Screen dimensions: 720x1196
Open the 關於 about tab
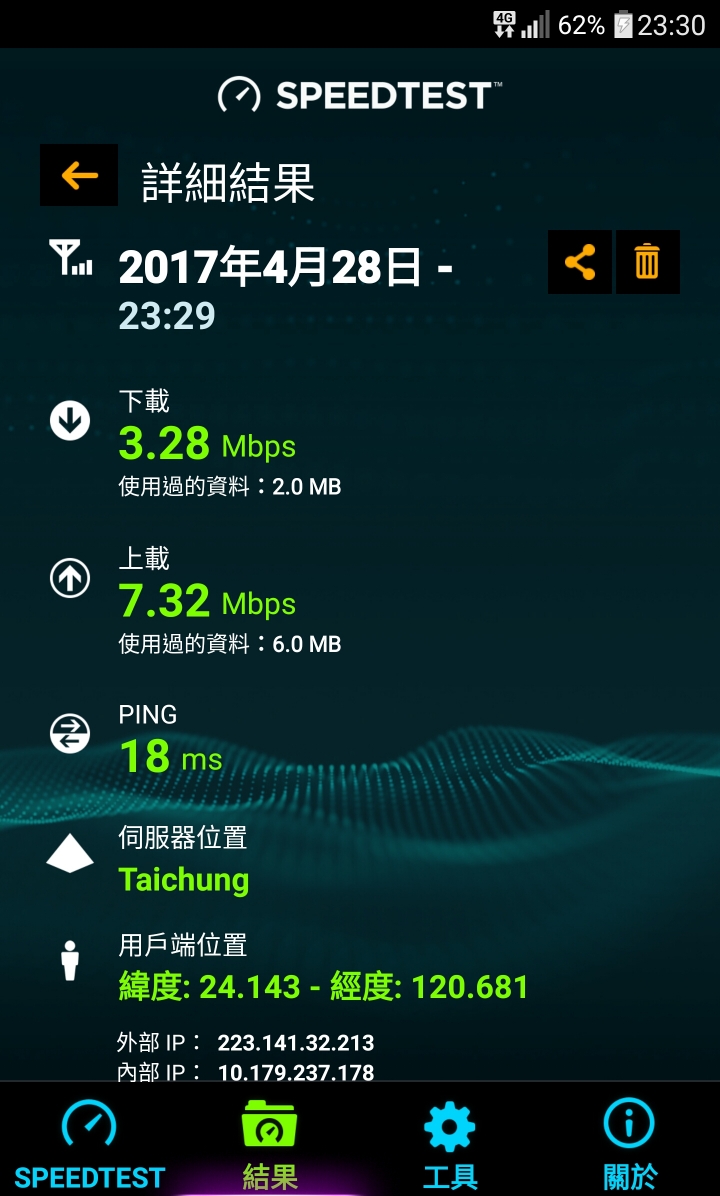click(630, 1141)
